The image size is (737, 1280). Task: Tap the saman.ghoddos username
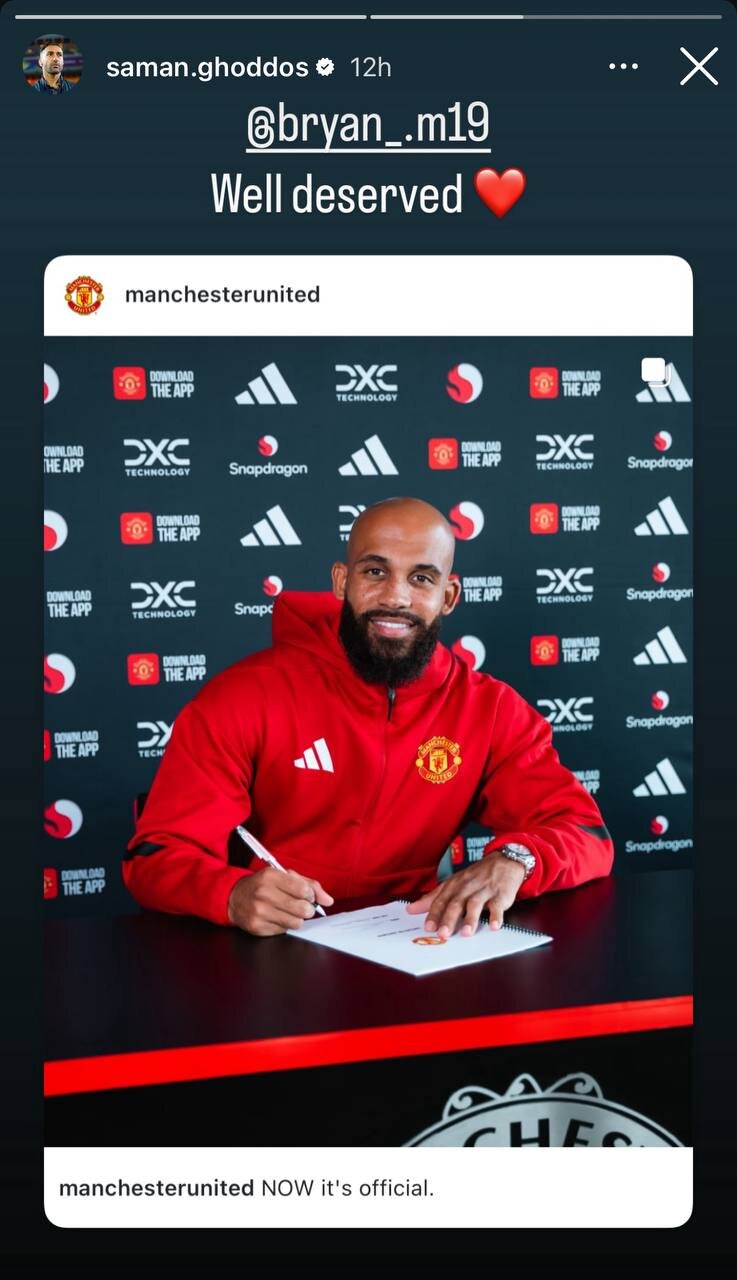coord(207,67)
